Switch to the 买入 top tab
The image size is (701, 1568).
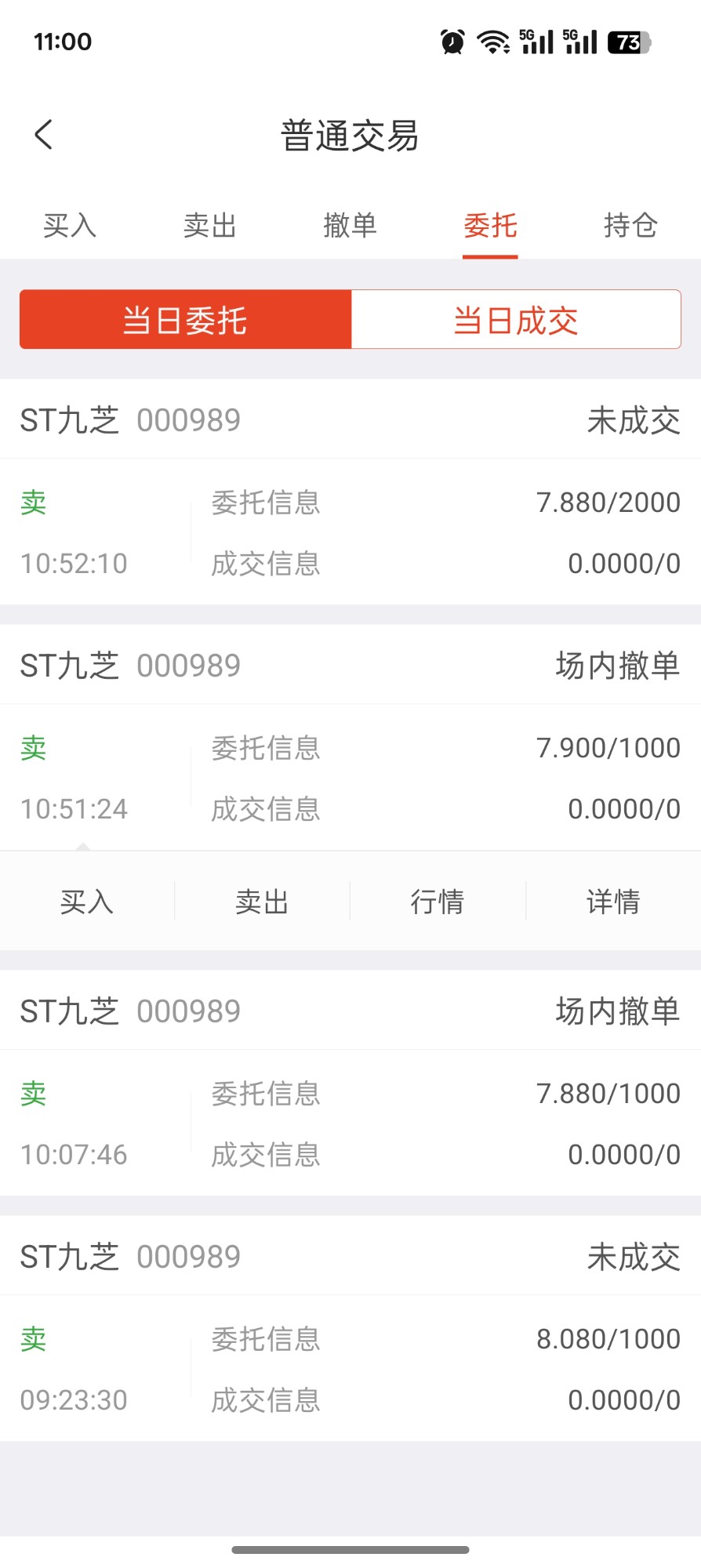point(70,226)
